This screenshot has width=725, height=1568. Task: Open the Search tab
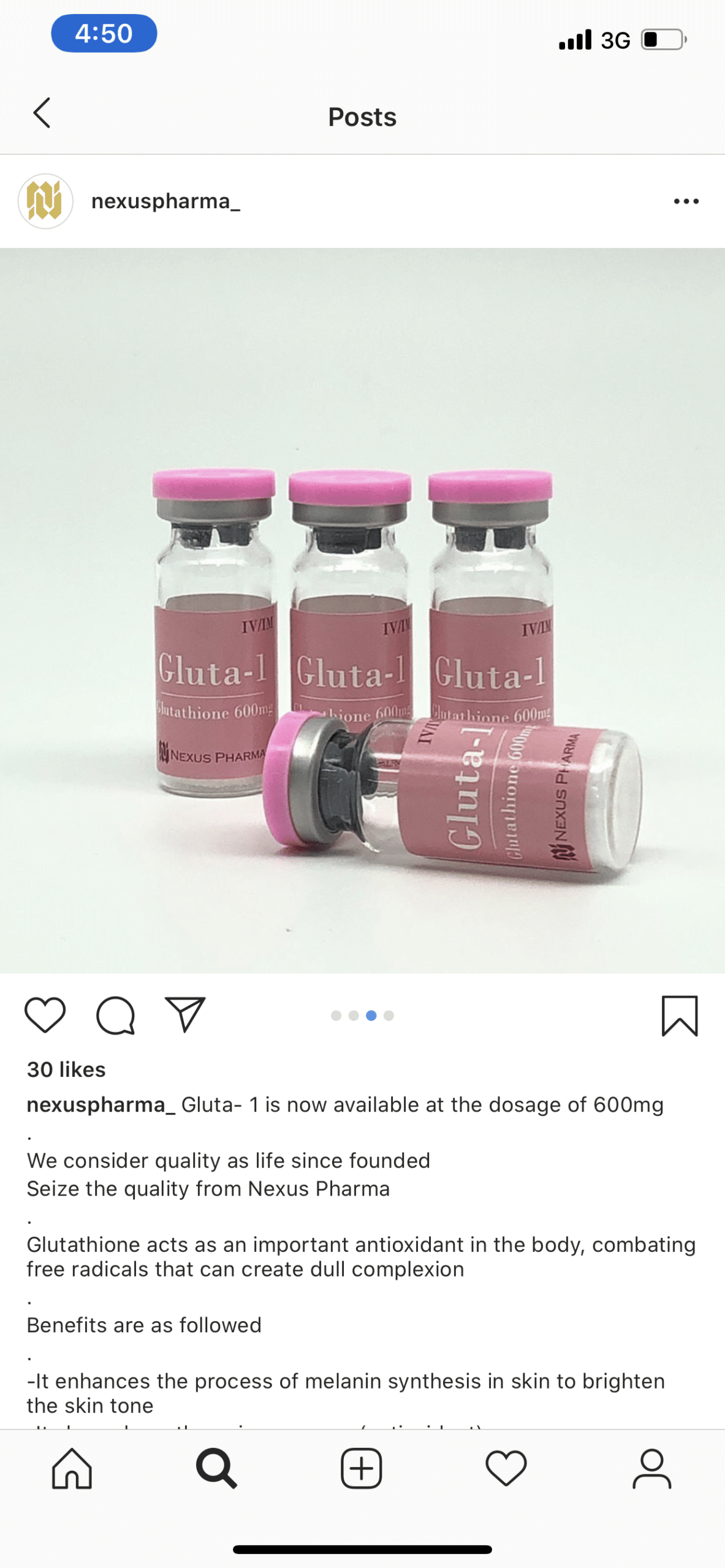[216, 1468]
